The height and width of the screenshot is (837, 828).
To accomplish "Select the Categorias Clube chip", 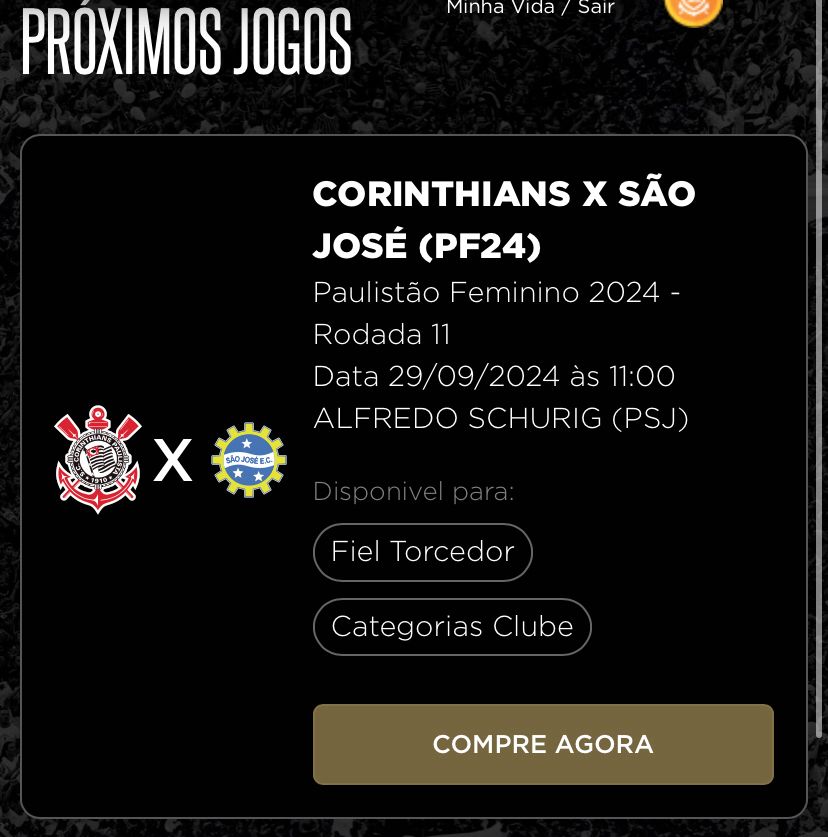I will click(452, 627).
